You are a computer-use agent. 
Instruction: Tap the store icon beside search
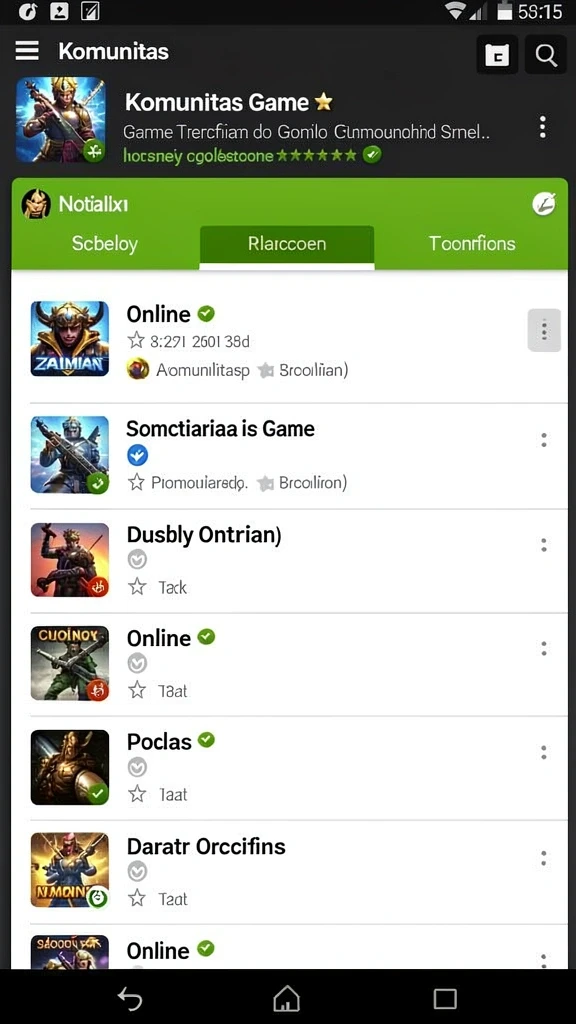point(497,54)
